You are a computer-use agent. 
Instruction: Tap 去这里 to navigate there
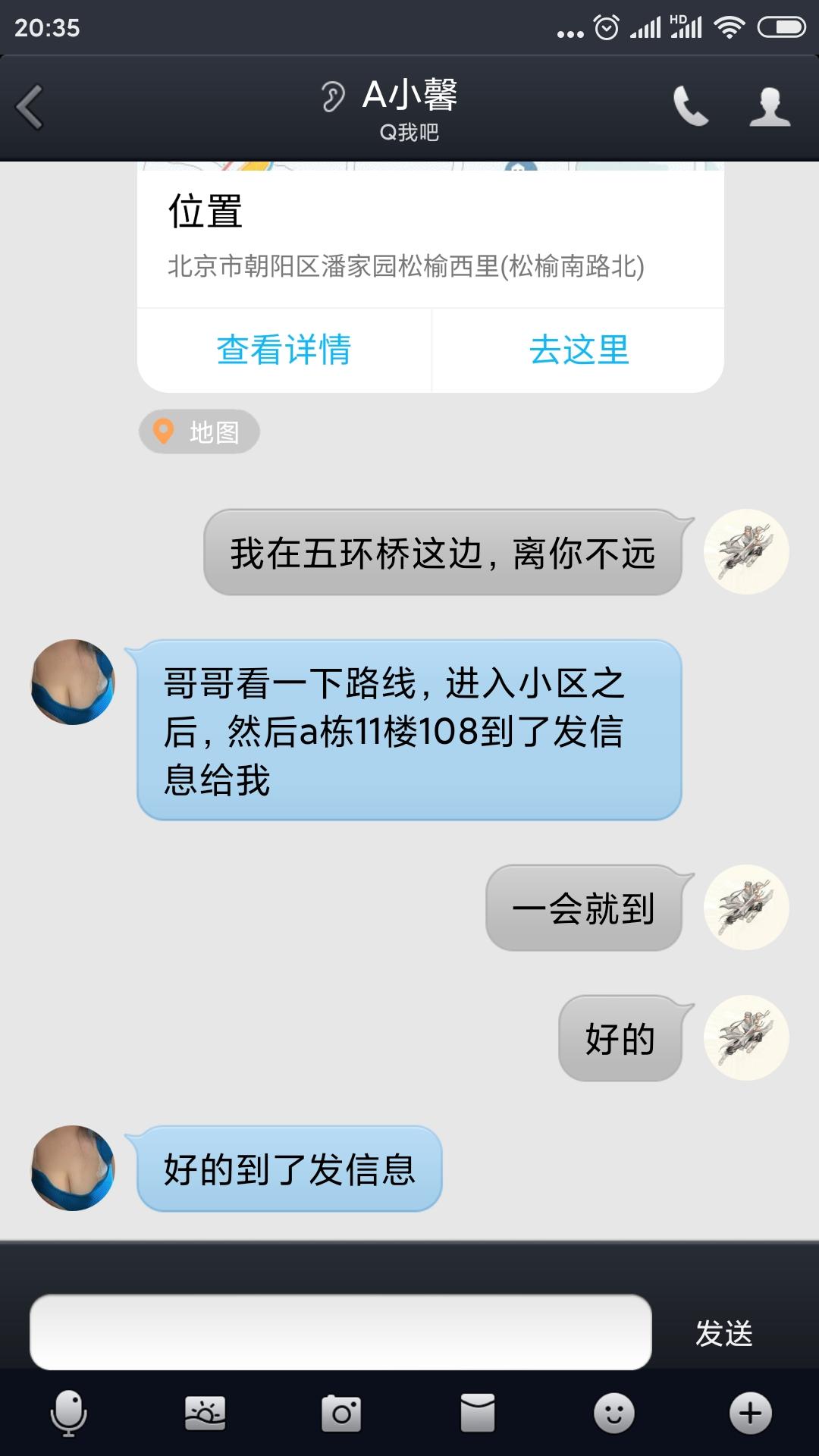579,349
